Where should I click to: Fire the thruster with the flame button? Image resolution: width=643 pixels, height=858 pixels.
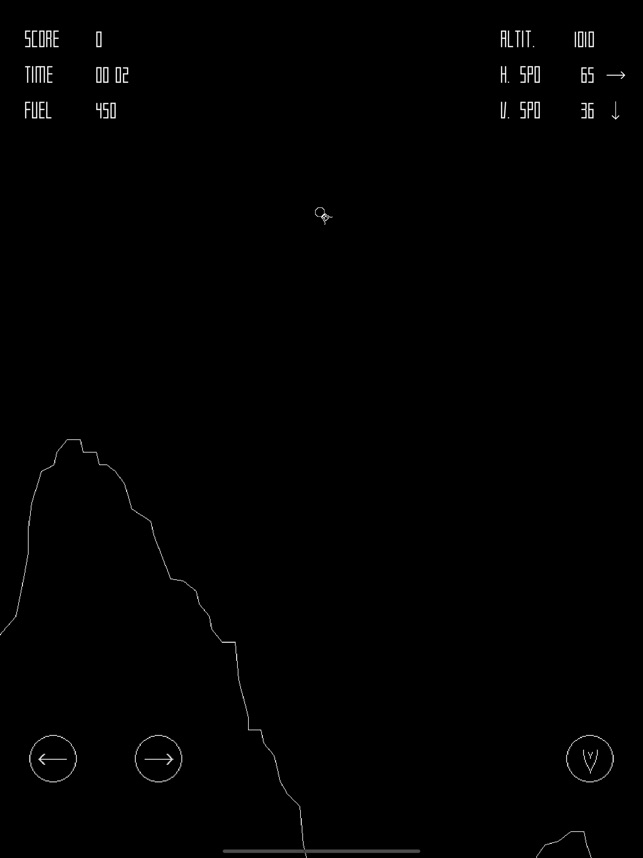(x=590, y=759)
